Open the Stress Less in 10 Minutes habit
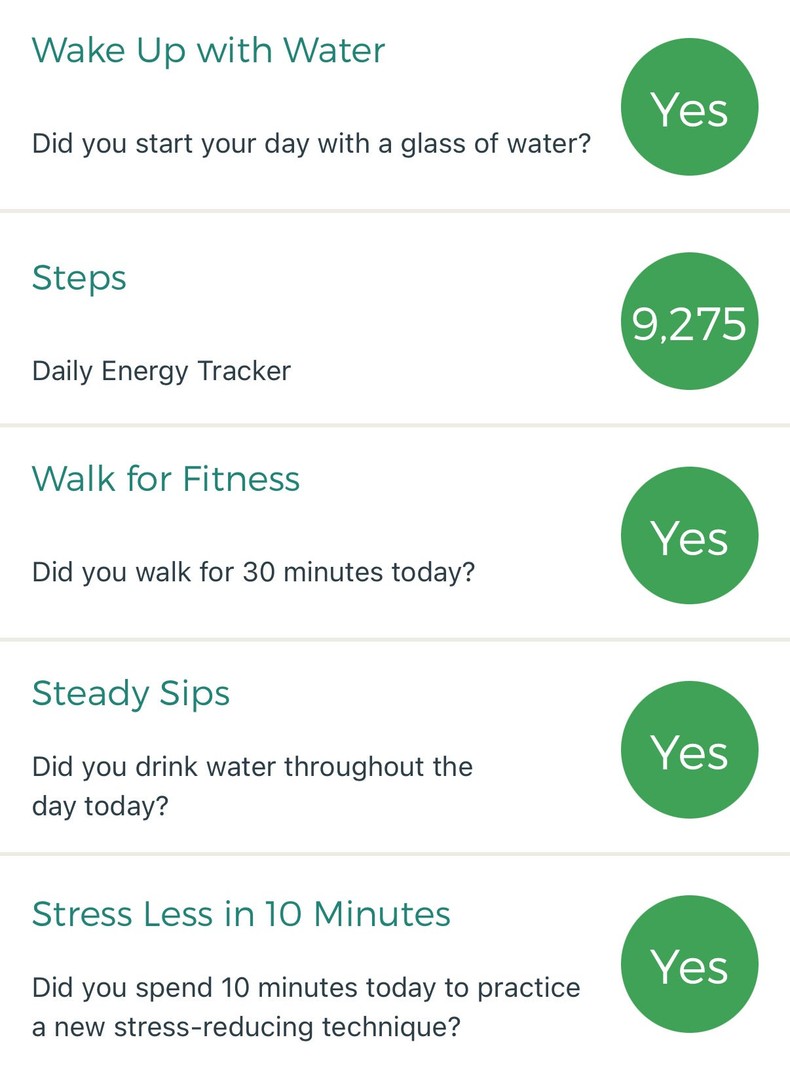 tap(242, 913)
